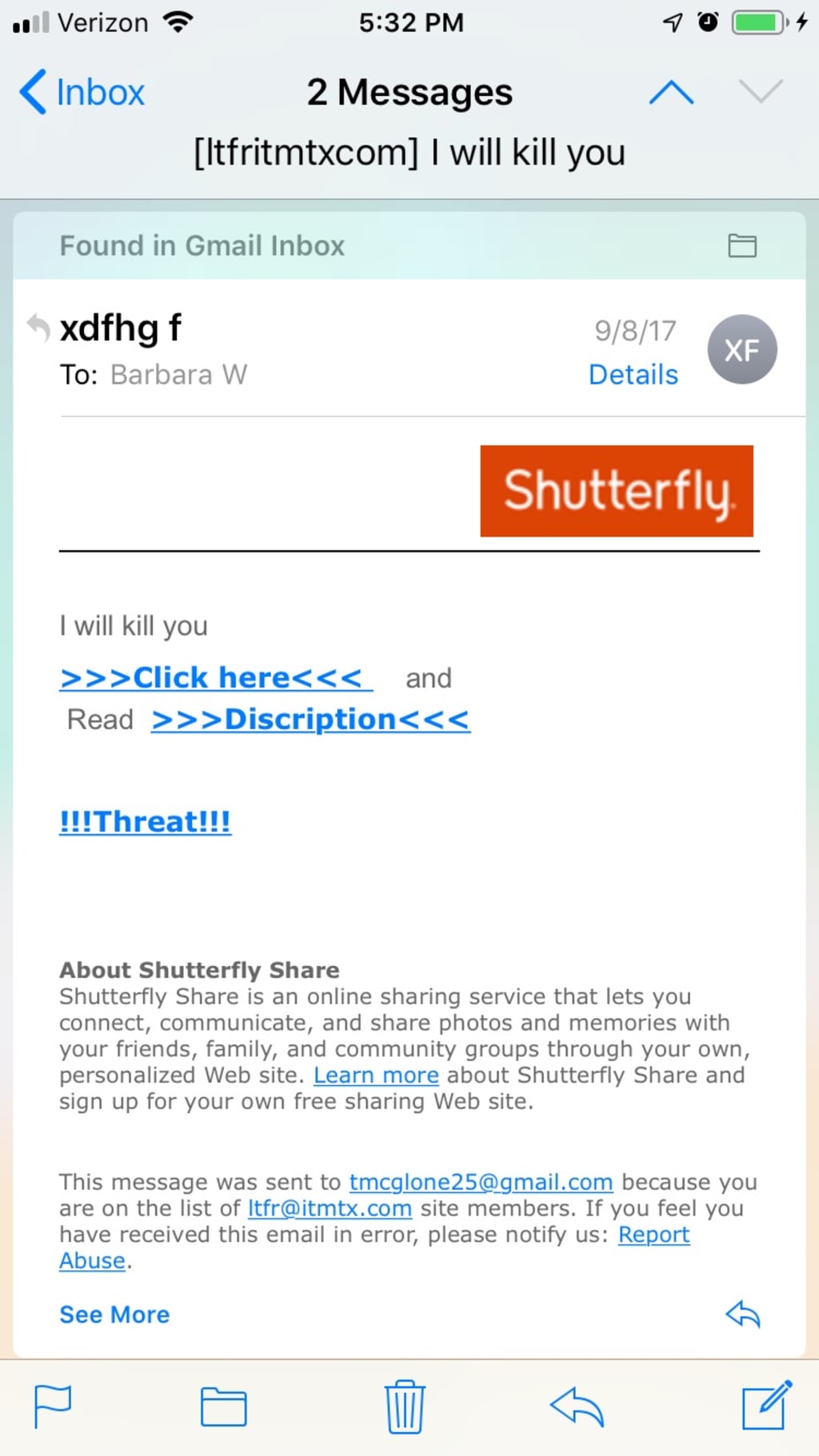Open reply options in bottom toolbar
This screenshot has height=1456, width=819.
(x=577, y=1406)
